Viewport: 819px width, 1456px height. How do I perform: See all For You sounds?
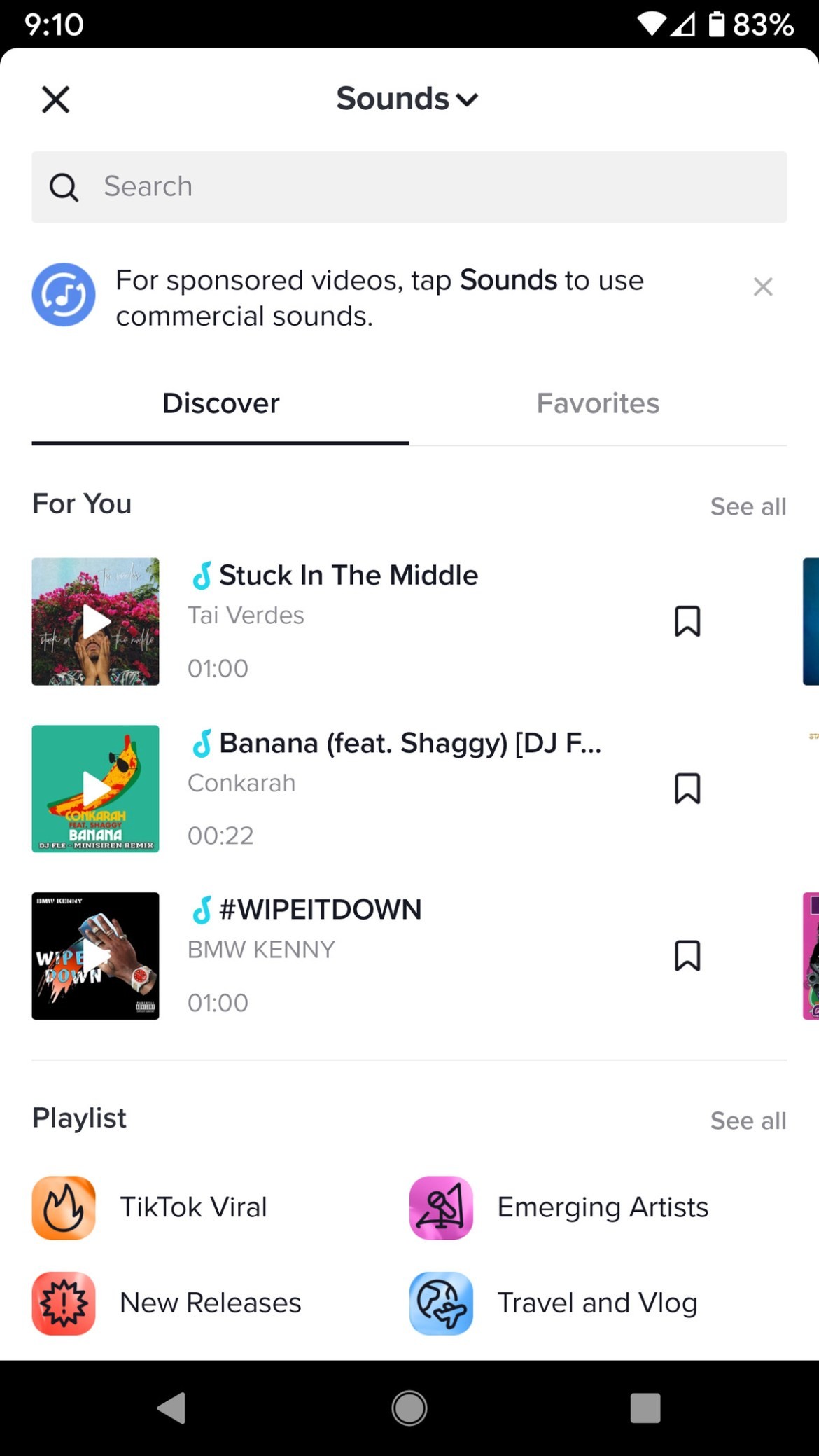coord(748,506)
